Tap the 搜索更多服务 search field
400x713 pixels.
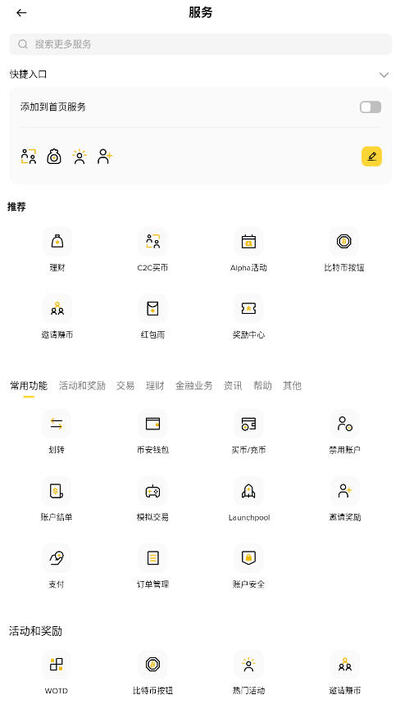[x=200, y=44]
